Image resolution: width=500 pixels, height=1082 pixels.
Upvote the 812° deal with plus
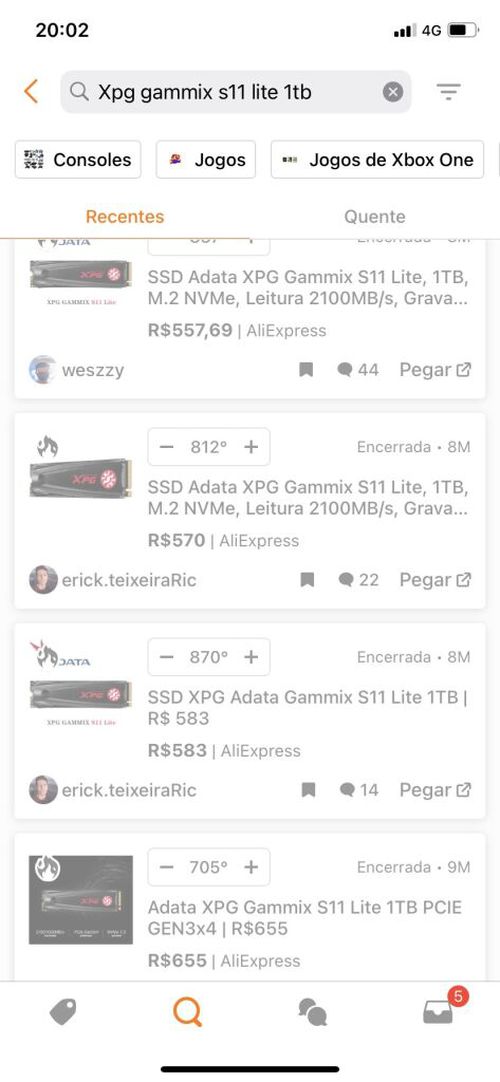pyautogui.click(x=251, y=447)
